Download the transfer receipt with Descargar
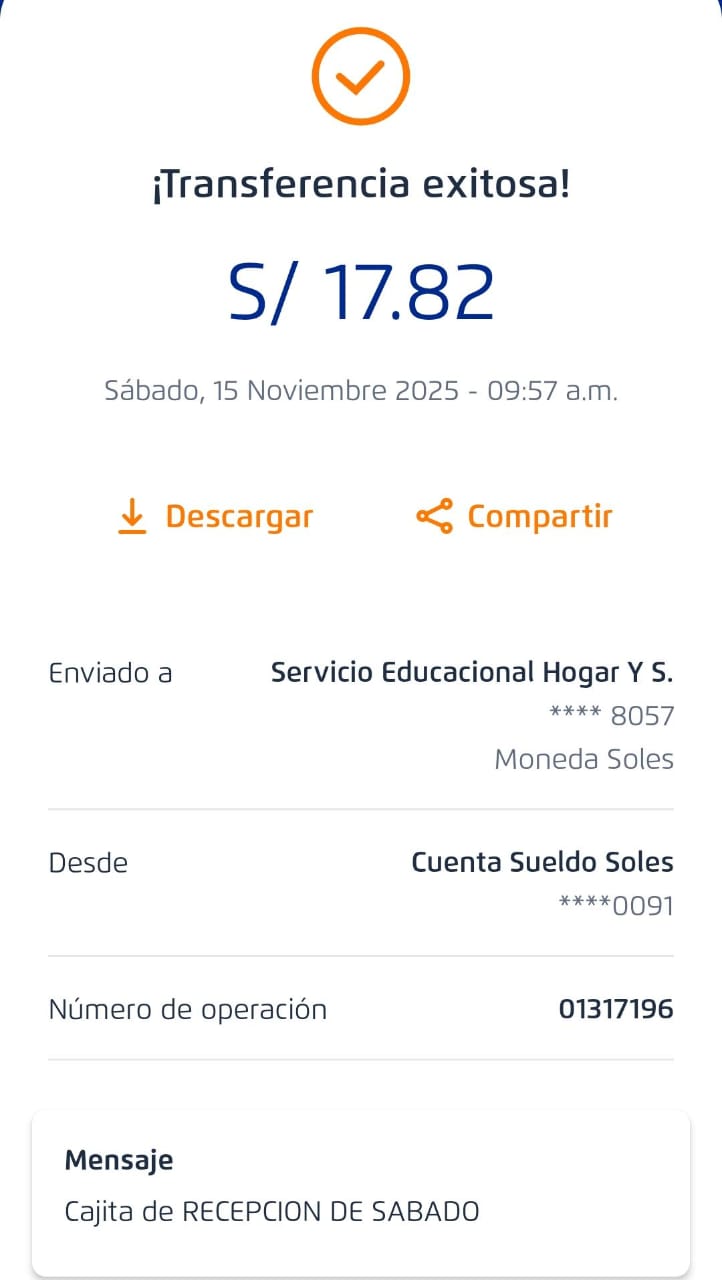 coord(215,517)
